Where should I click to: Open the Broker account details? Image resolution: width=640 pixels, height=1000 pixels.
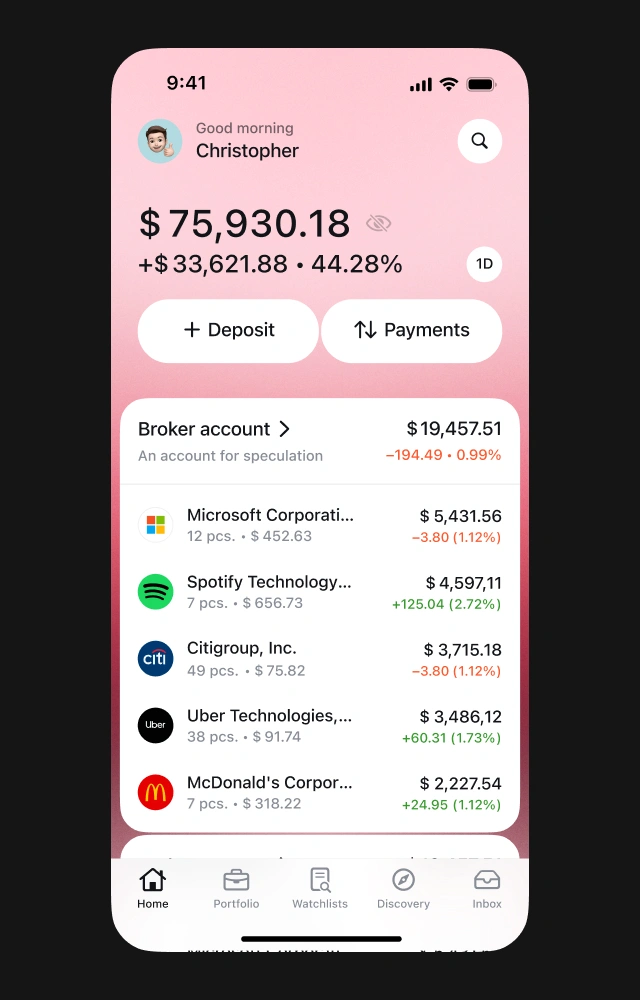coord(215,429)
